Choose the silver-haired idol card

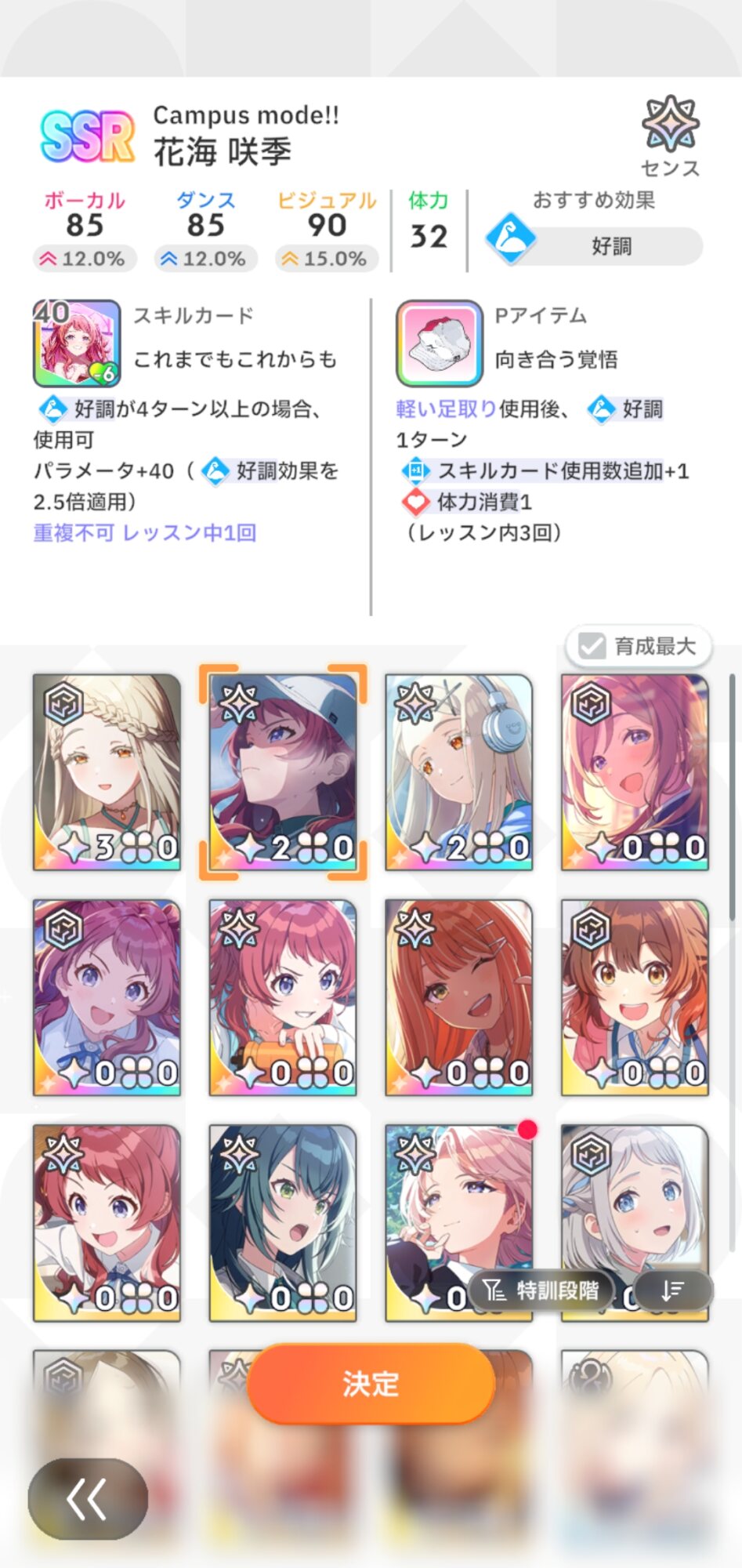tap(635, 1200)
